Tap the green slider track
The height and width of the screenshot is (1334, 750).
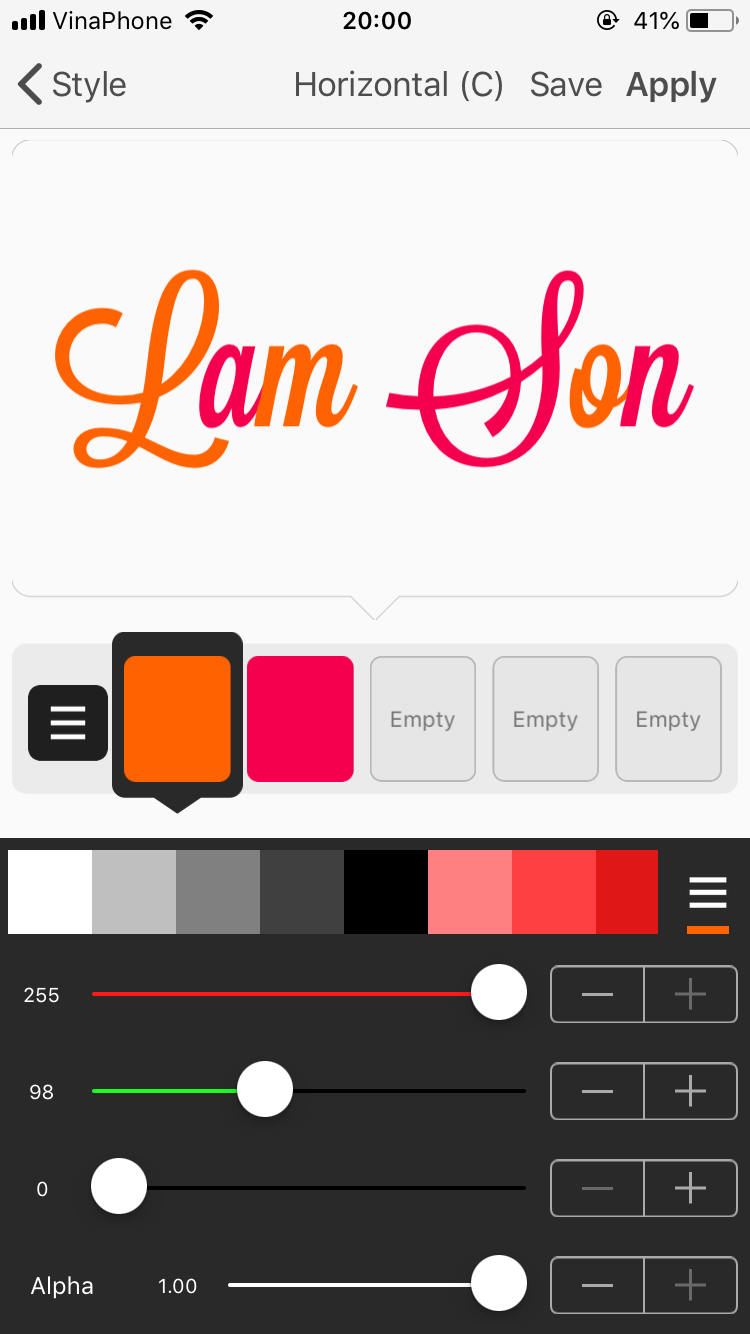point(400,1091)
